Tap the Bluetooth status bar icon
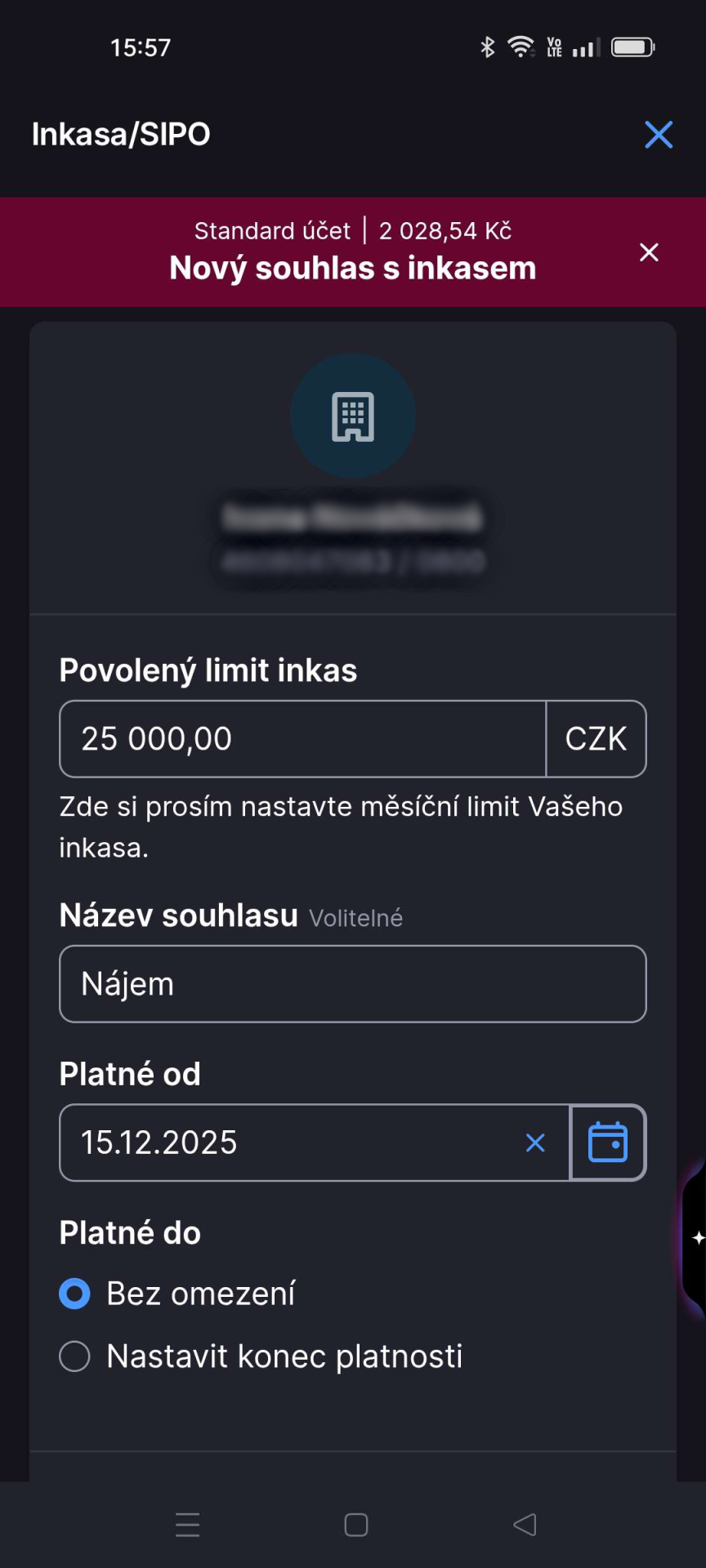The width and height of the screenshot is (706, 1568). [x=488, y=47]
